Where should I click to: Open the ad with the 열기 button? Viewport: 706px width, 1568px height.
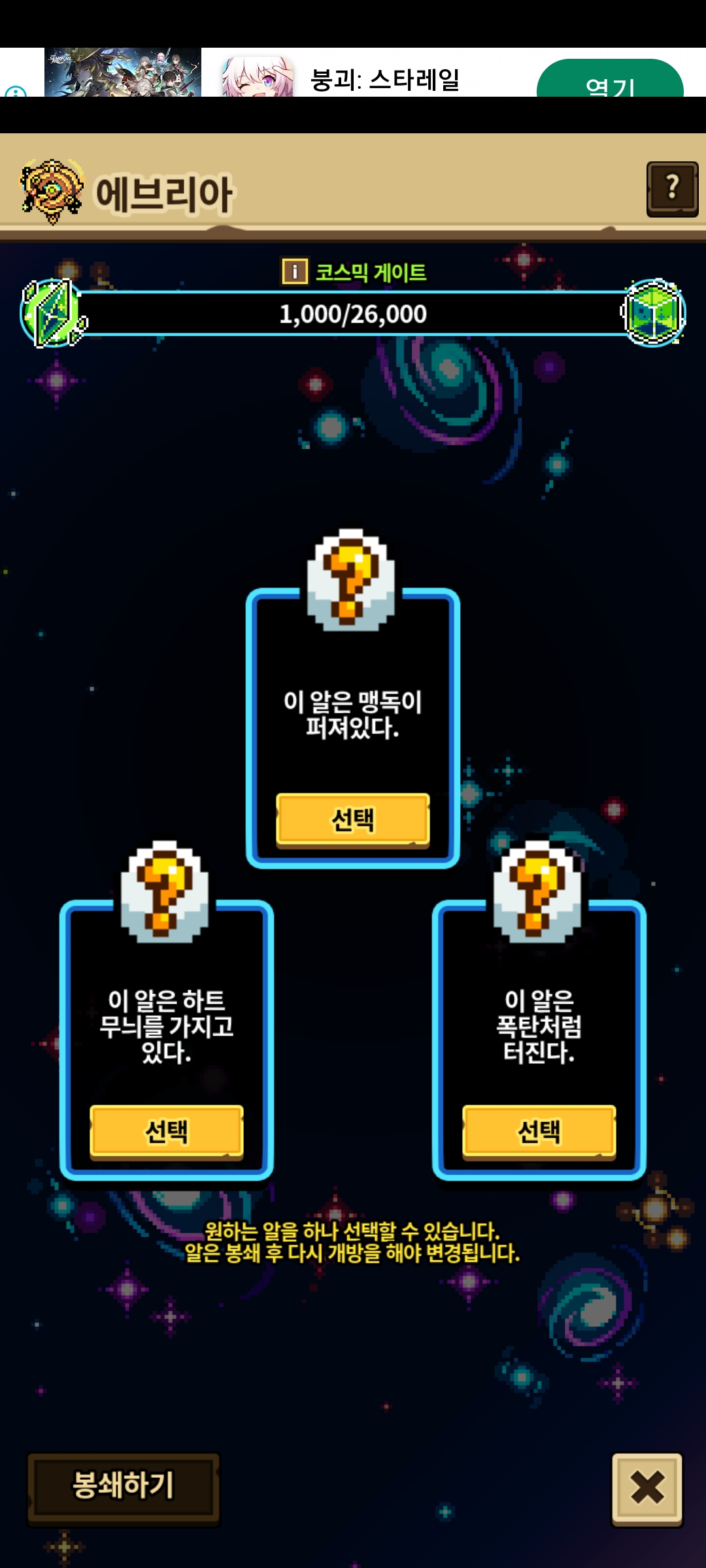coord(610,80)
